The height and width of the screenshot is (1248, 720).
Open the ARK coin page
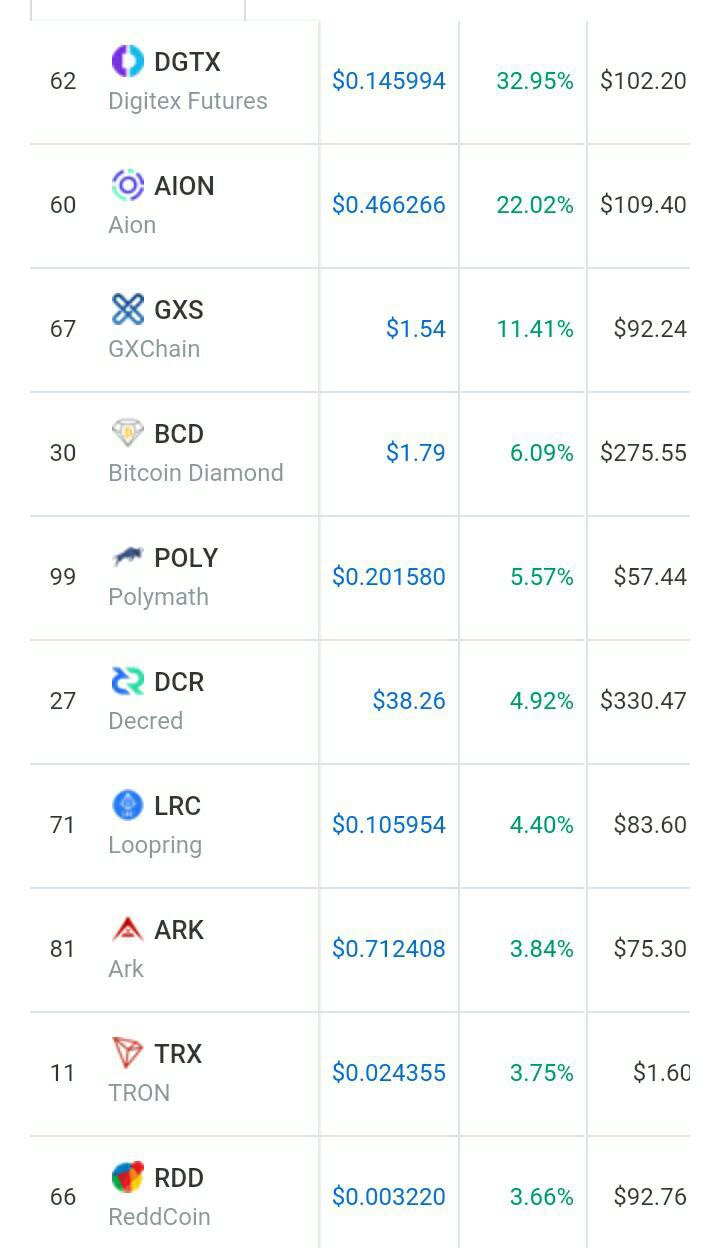pyautogui.click(x=157, y=948)
